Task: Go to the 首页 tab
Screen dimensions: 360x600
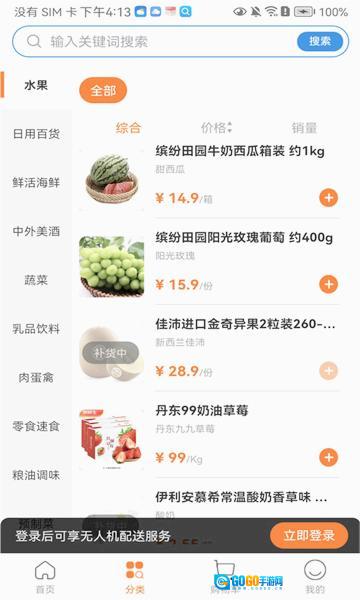Action: click(45, 577)
